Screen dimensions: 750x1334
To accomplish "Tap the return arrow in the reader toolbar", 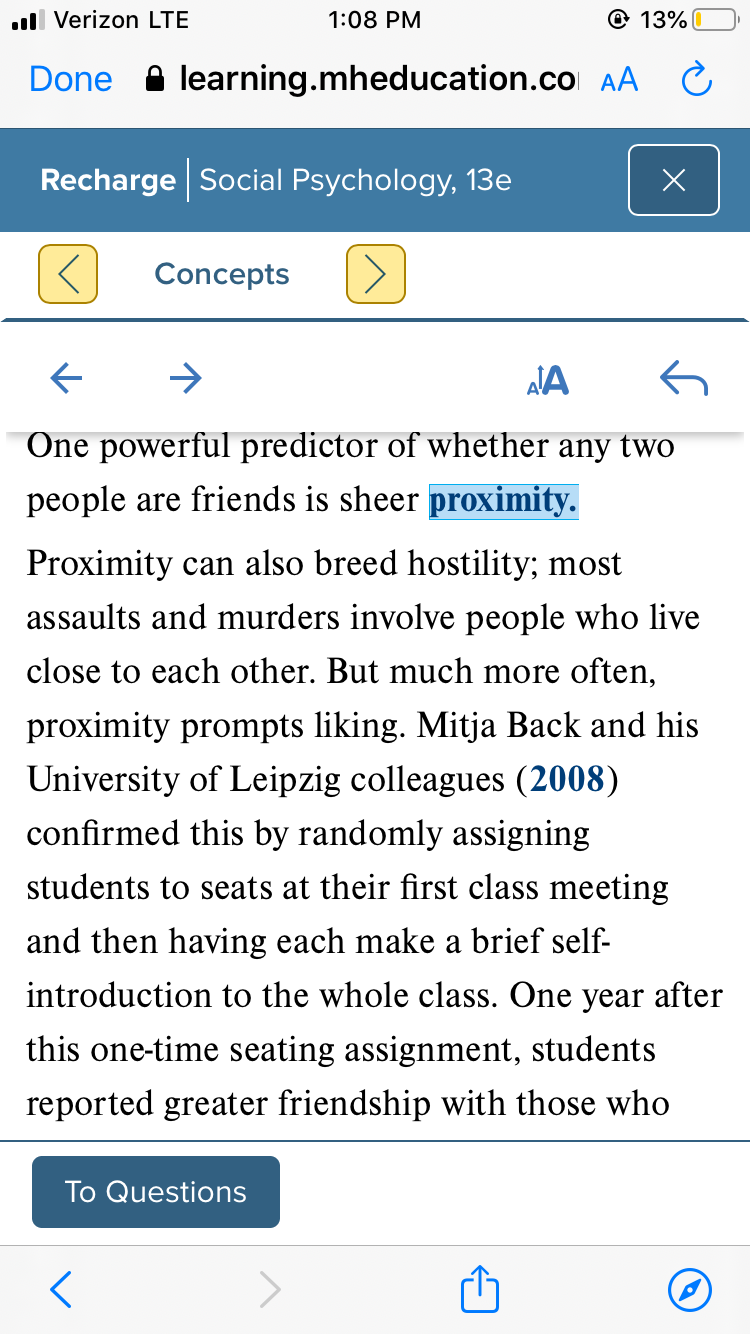I will (x=685, y=379).
